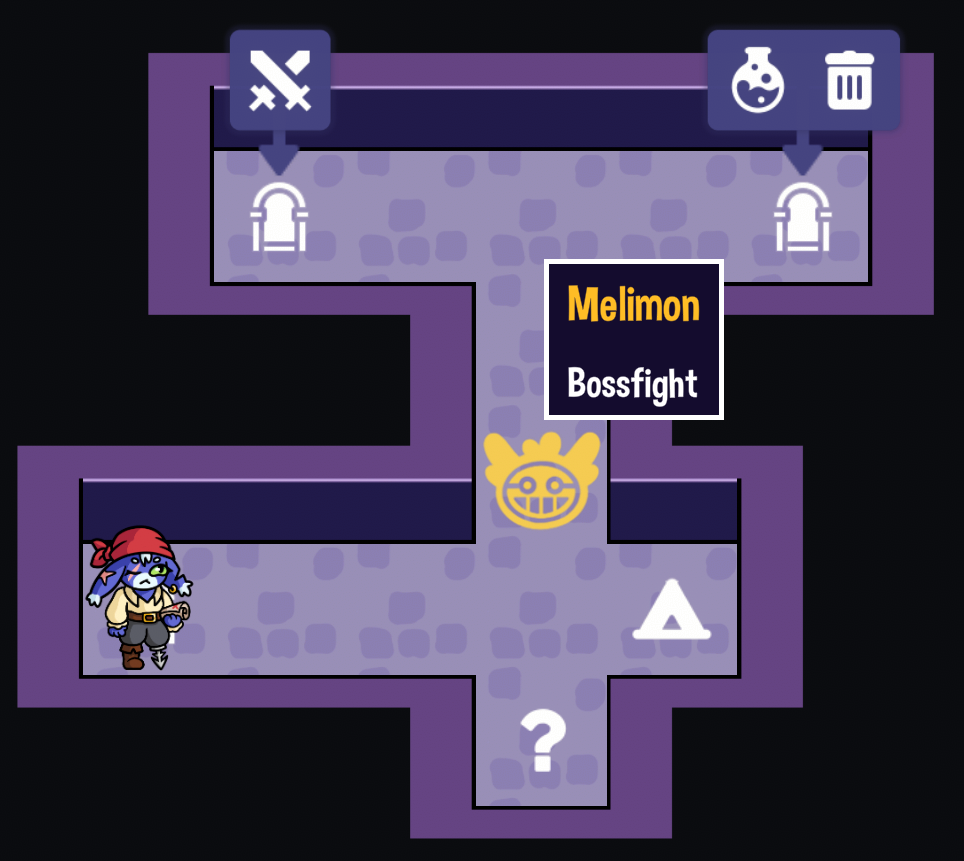Open the question mark mystery node
This screenshot has width=964, height=861.
[543, 741]
